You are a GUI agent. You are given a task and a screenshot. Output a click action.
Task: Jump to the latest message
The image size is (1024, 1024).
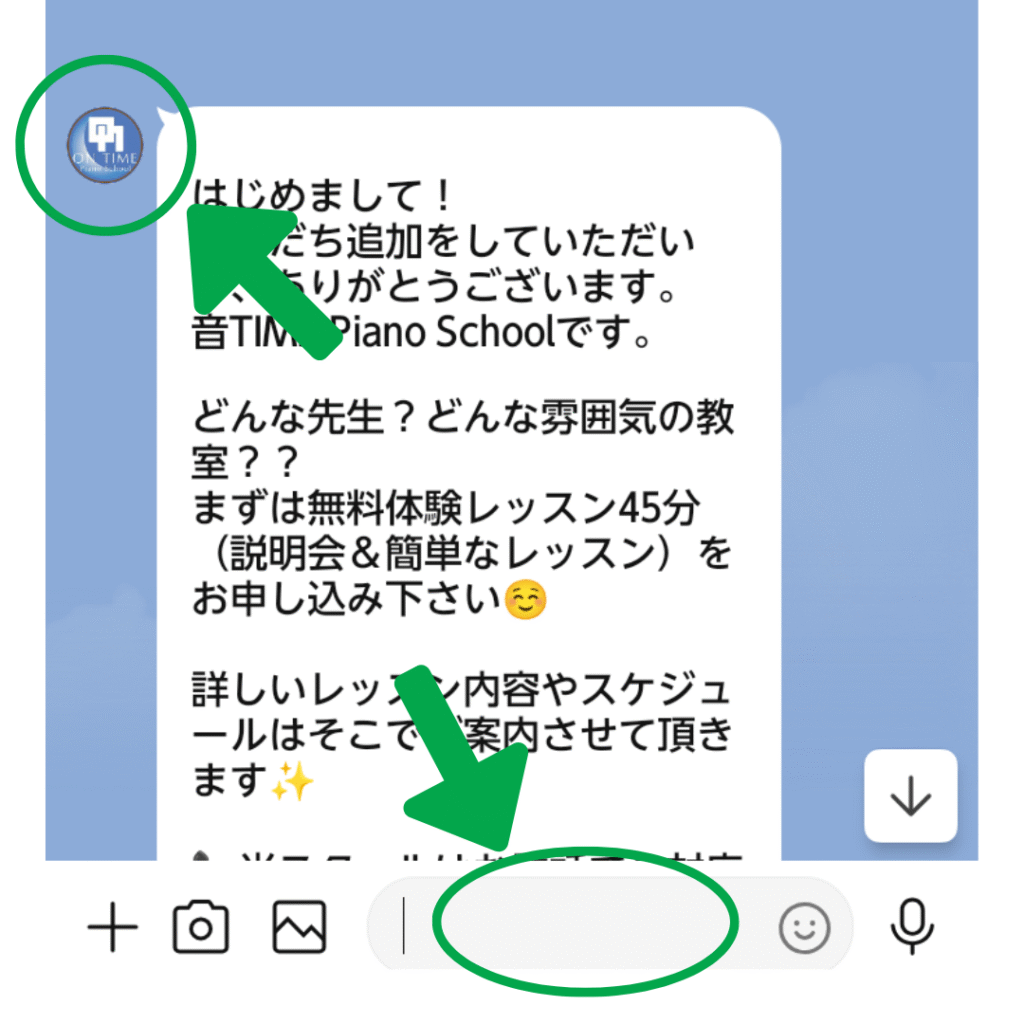tap(910, 796)
